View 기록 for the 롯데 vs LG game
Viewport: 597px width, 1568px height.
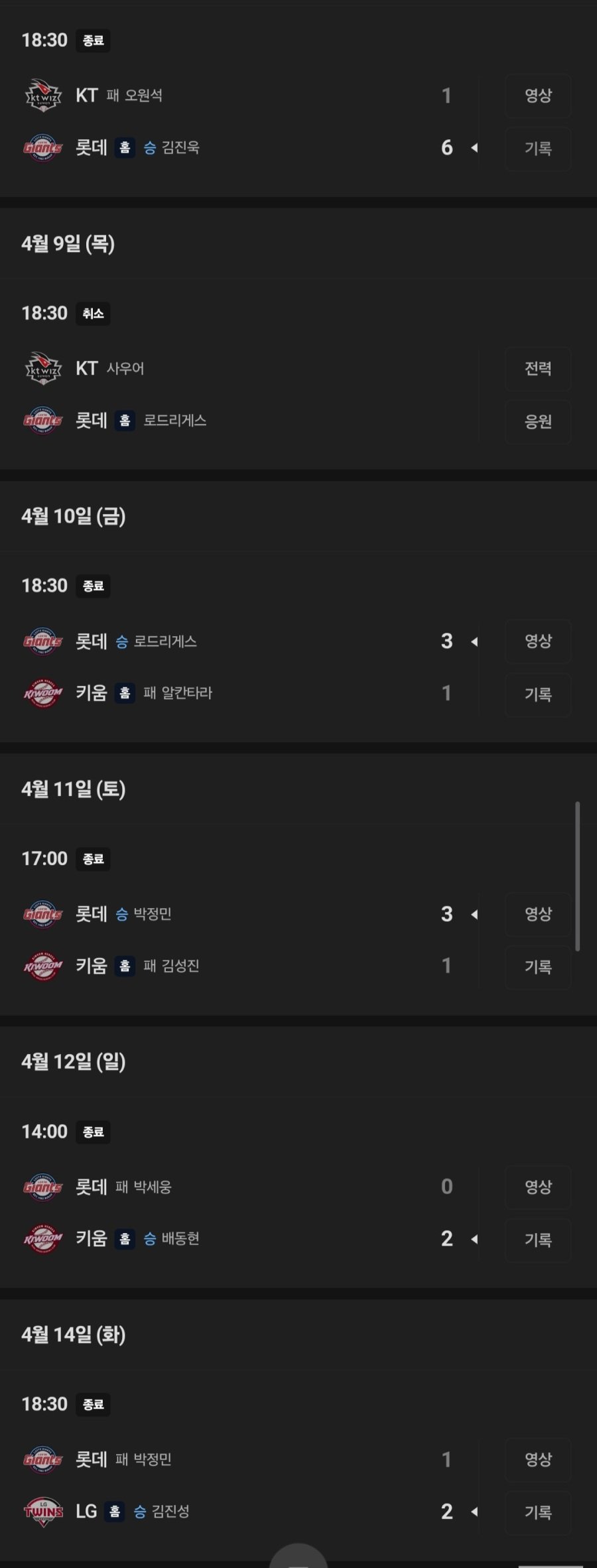tap(538, 1512)
